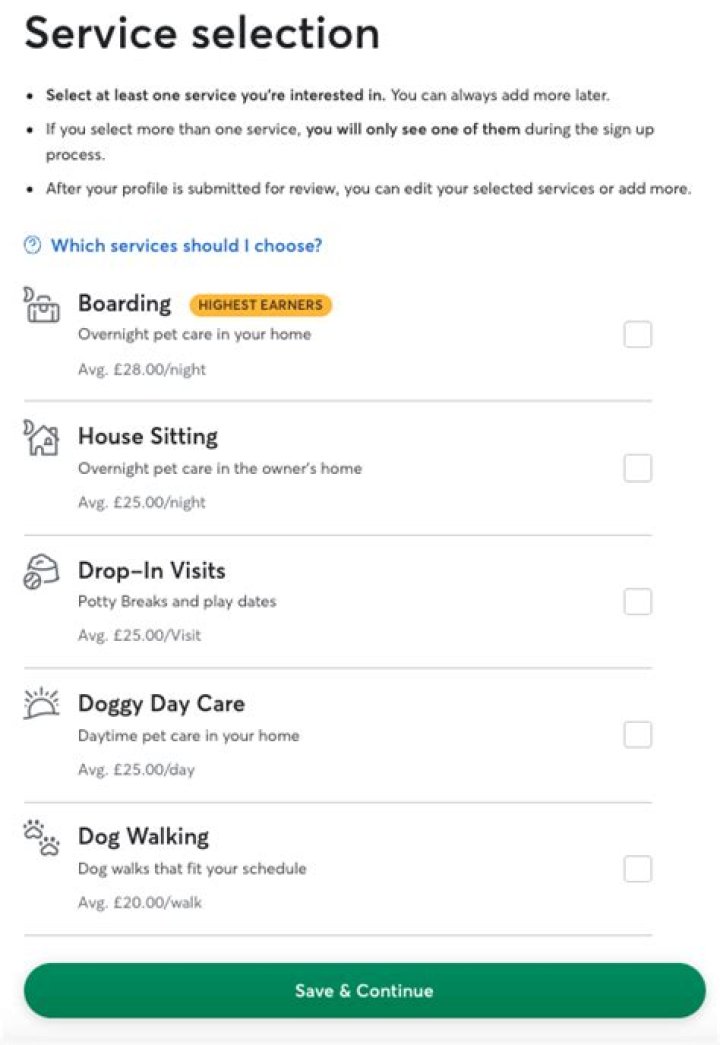Mark the Dog Walking checkbox
Screen dimensions: 720x1045
pos(637,868)
